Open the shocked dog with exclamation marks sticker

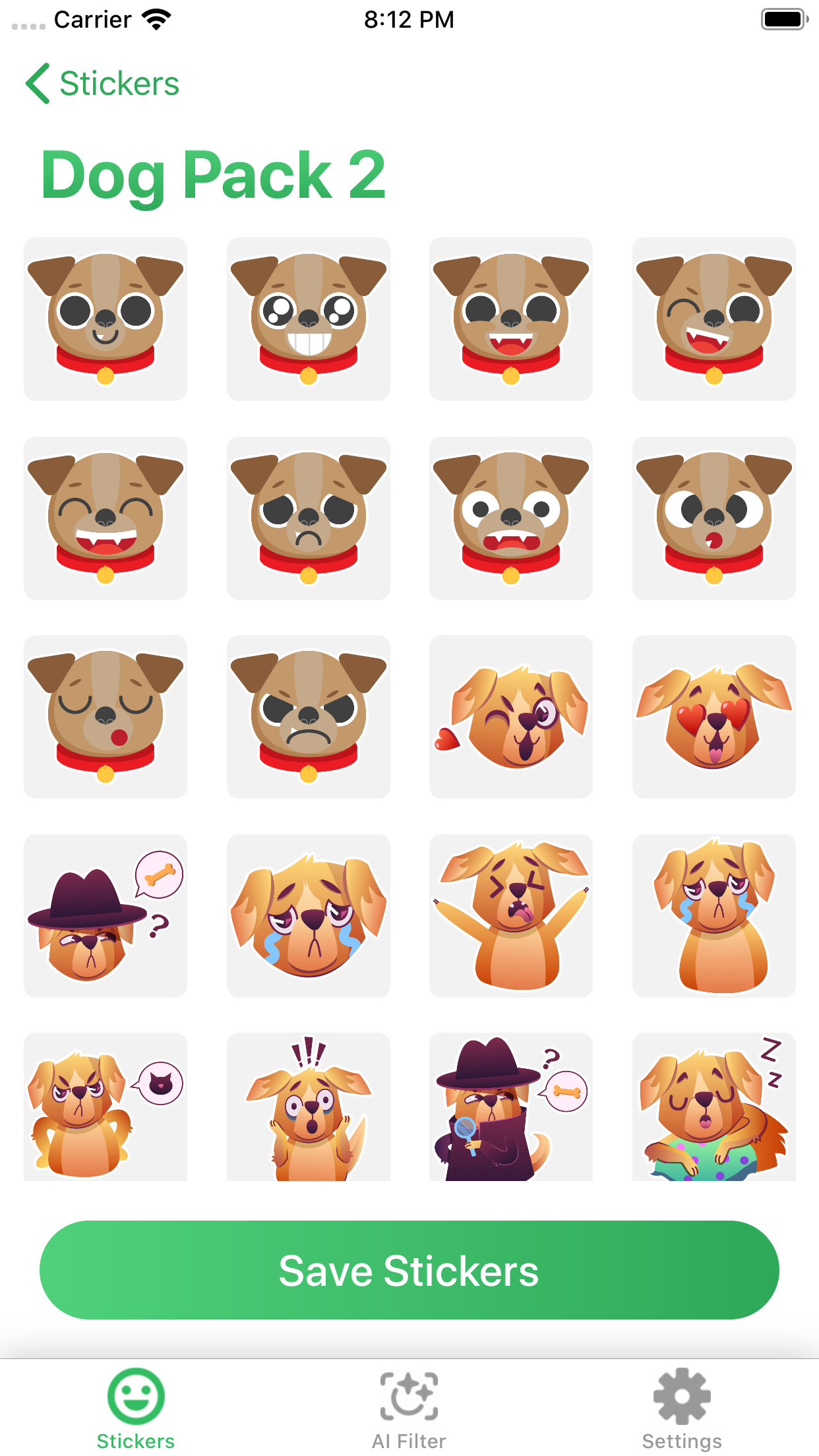point(308,1108)
